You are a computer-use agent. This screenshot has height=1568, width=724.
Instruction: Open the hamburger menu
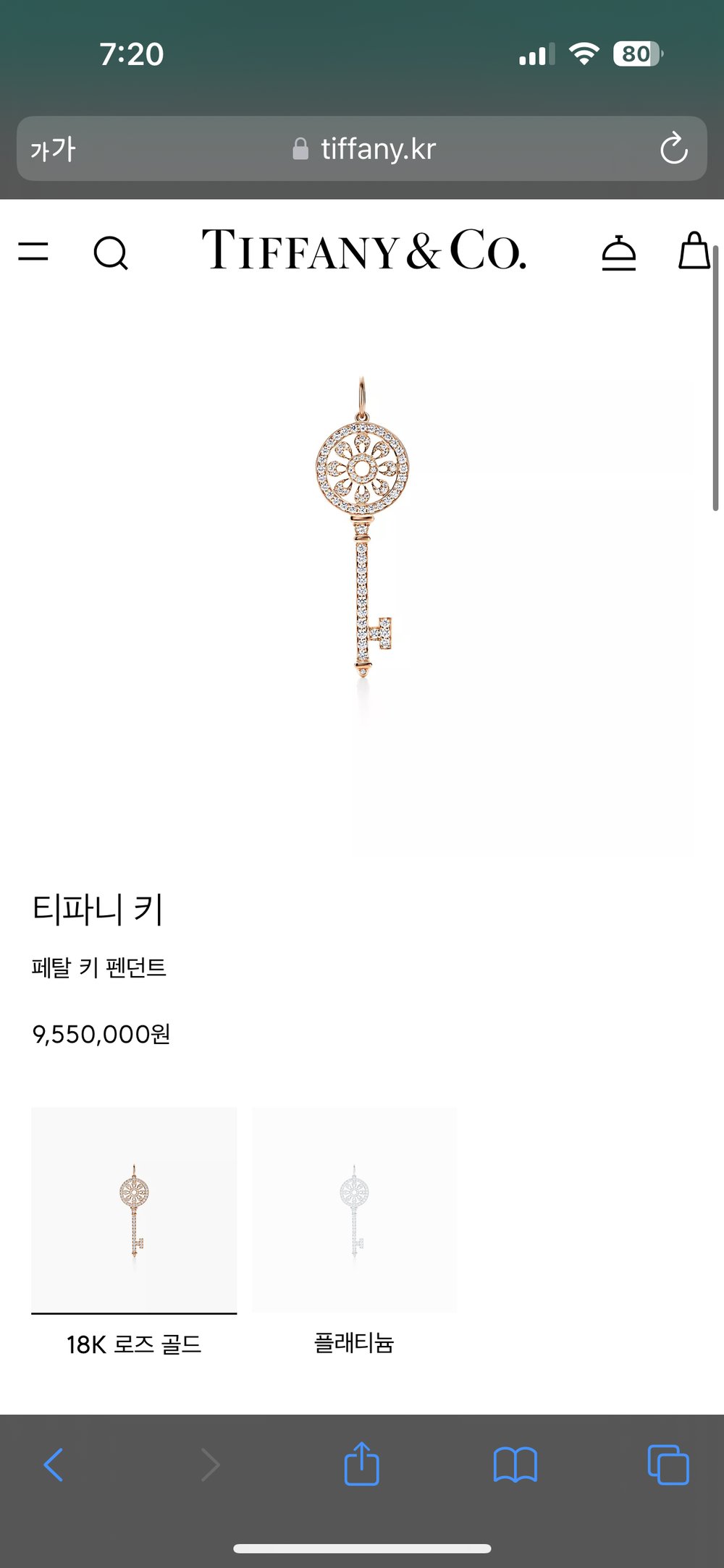tap(33, 252)
